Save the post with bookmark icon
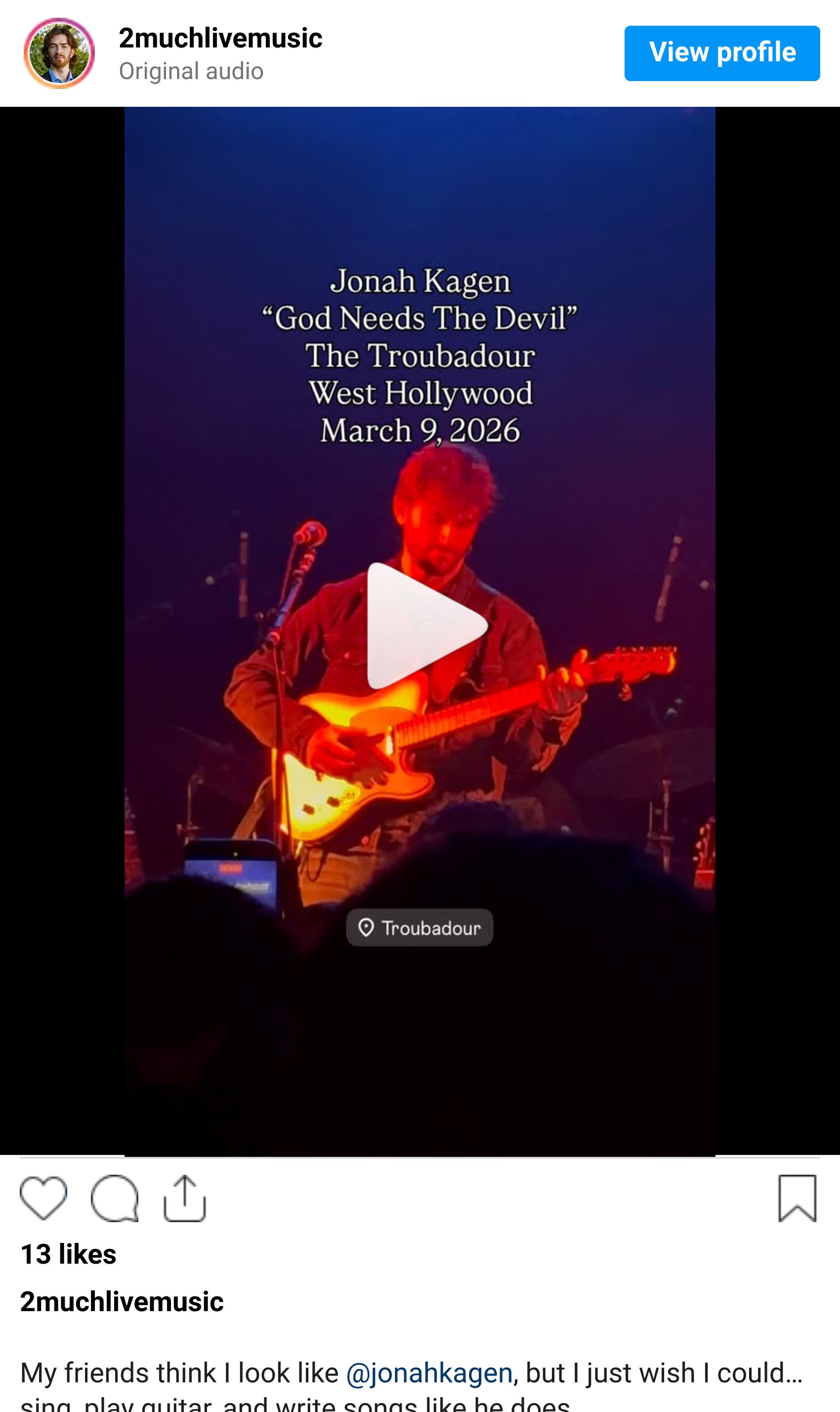 [797, 1198]
